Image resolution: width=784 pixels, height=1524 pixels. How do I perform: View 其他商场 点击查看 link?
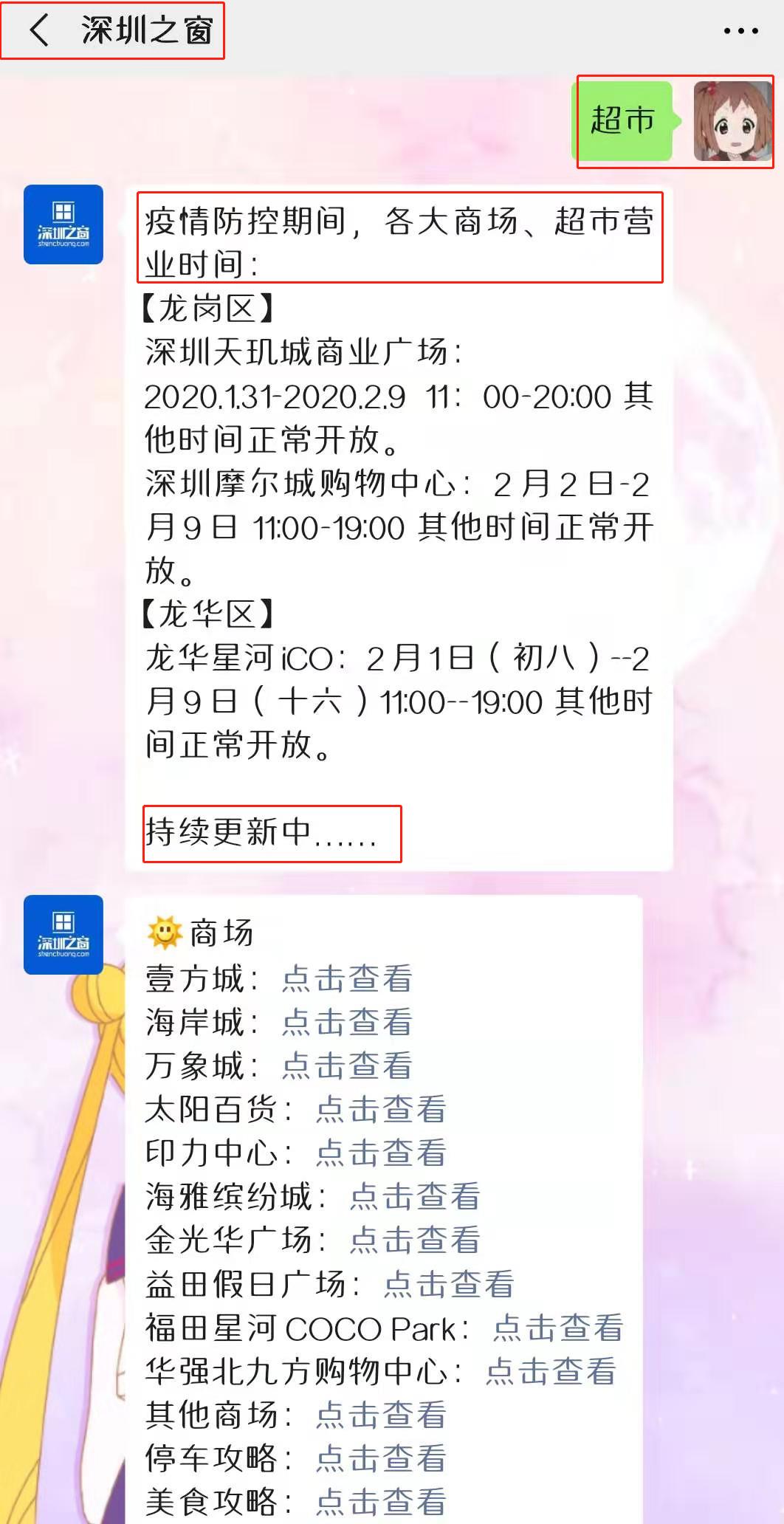381,1415
